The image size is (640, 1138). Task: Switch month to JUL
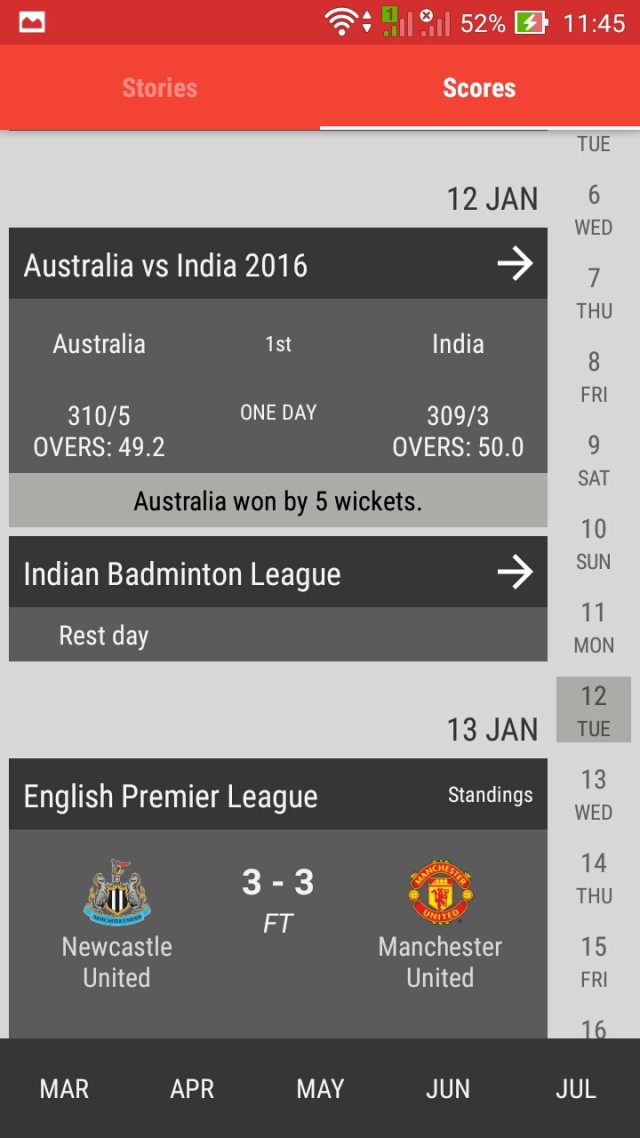coord(576,1089)
